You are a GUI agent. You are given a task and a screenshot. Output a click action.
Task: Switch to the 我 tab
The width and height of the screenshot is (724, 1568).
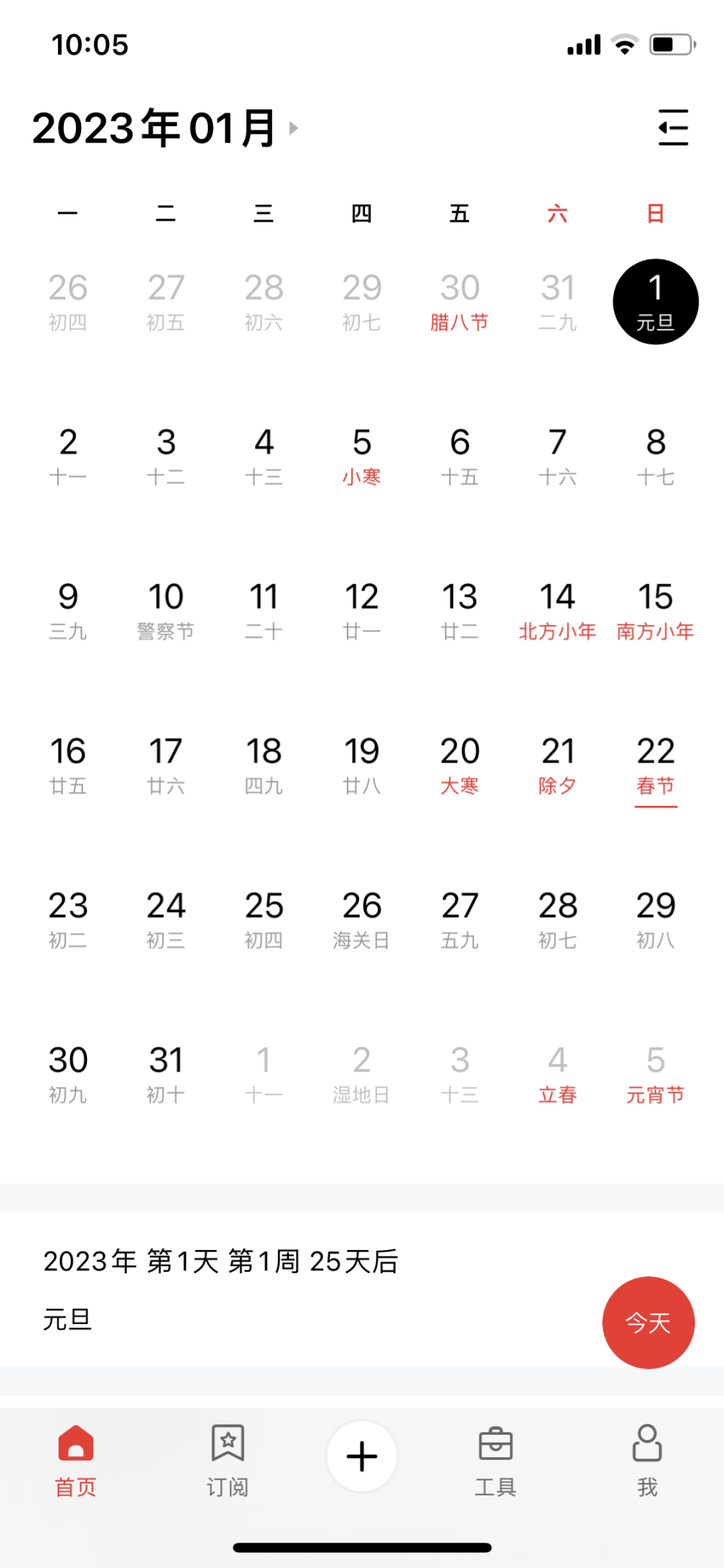(647, 1460)
